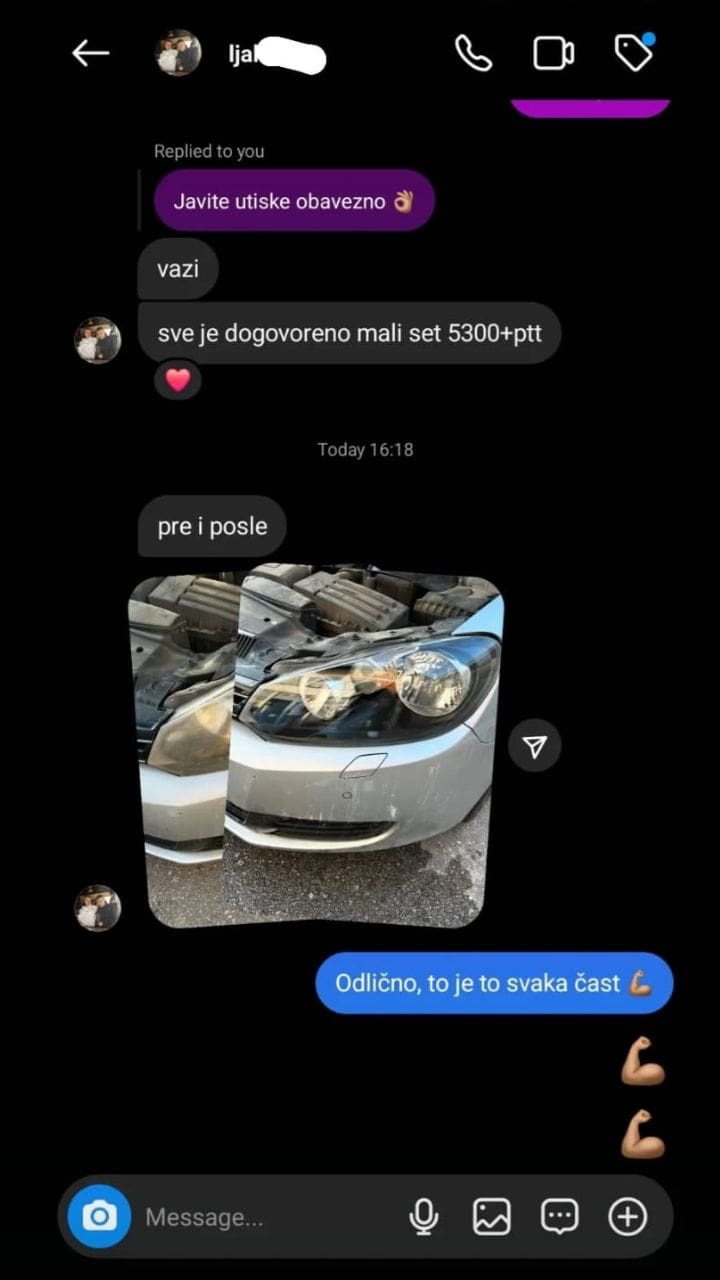Record a voice message with the microphone
The width and height of the screenshot is (720, 1280).
coord(424,1217)
